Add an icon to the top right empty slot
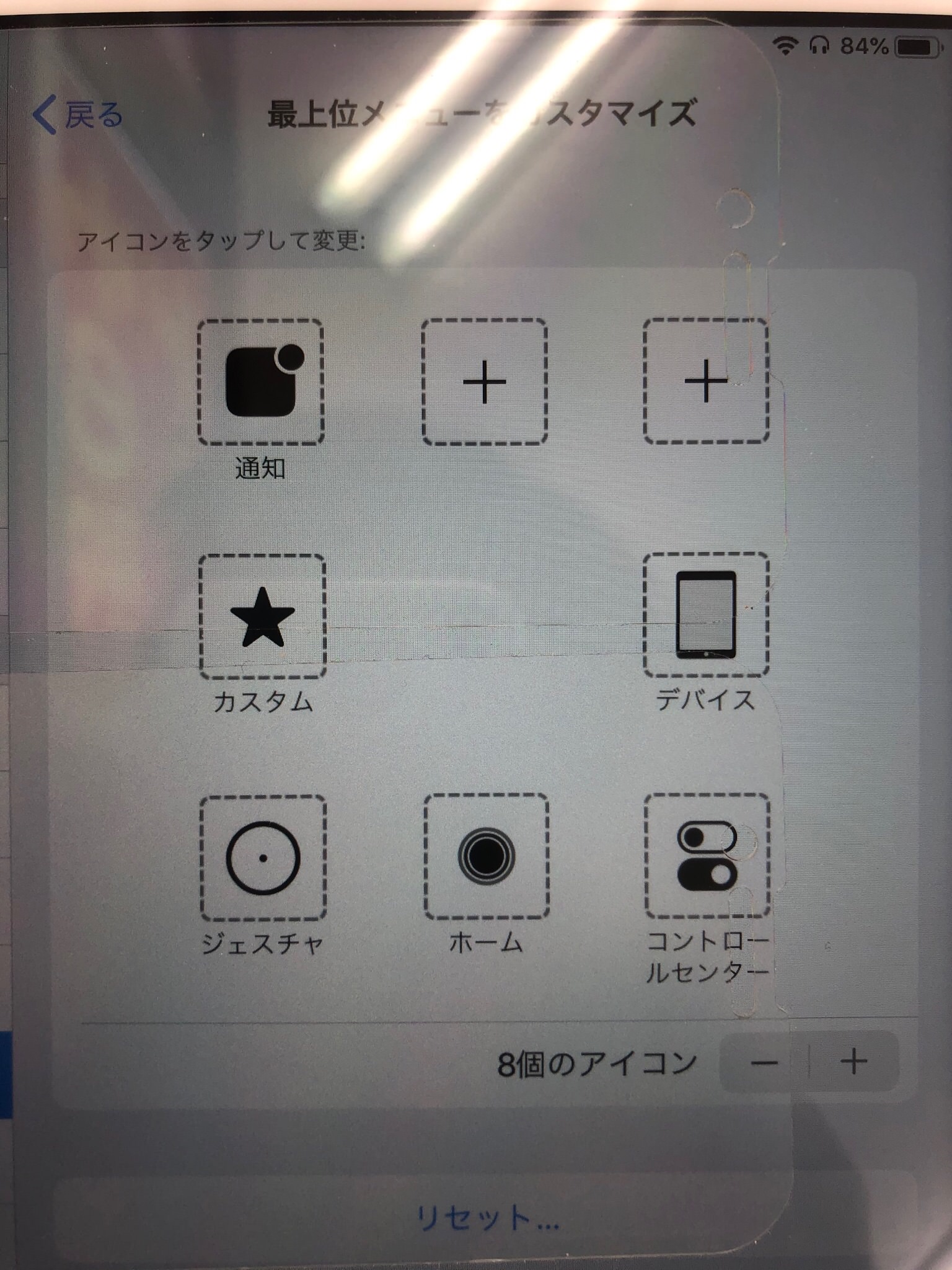This screenshot has height=1270, width=952. click(706, 381)
